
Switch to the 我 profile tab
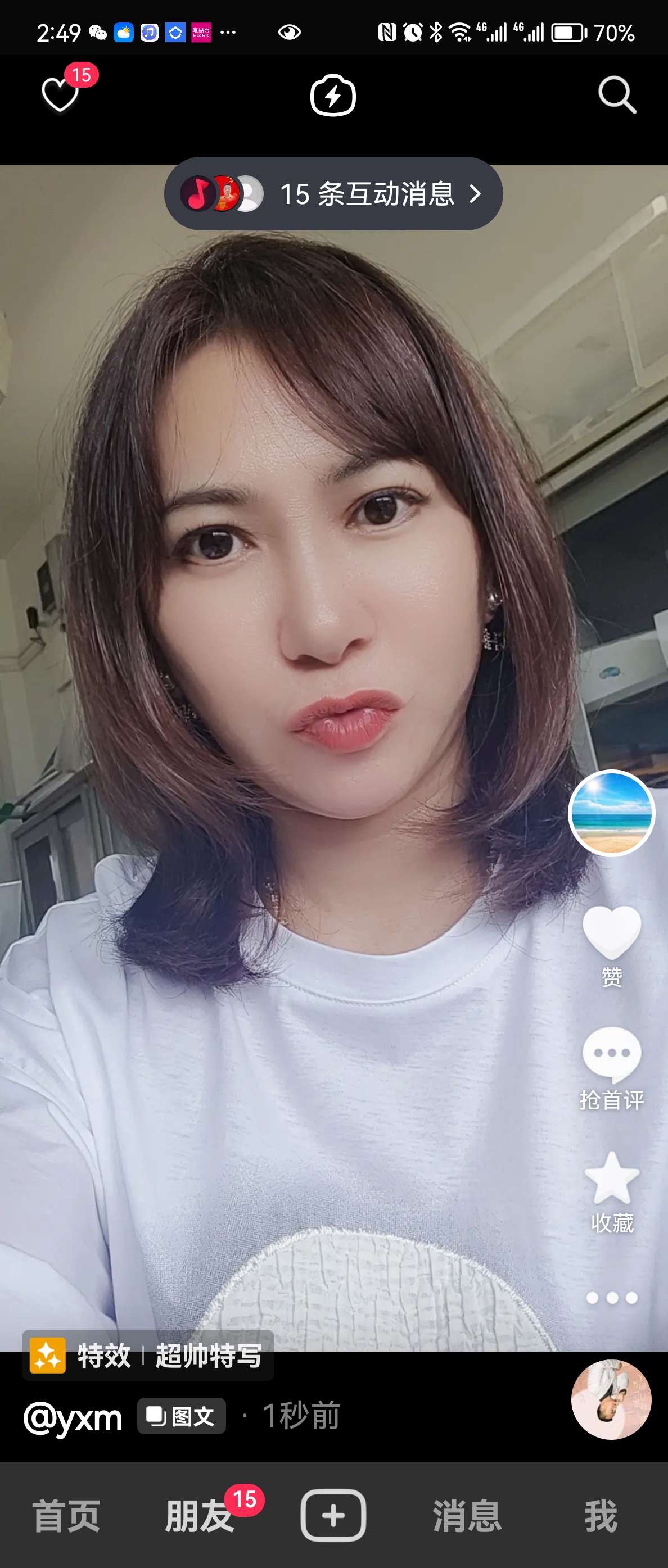601,1516
